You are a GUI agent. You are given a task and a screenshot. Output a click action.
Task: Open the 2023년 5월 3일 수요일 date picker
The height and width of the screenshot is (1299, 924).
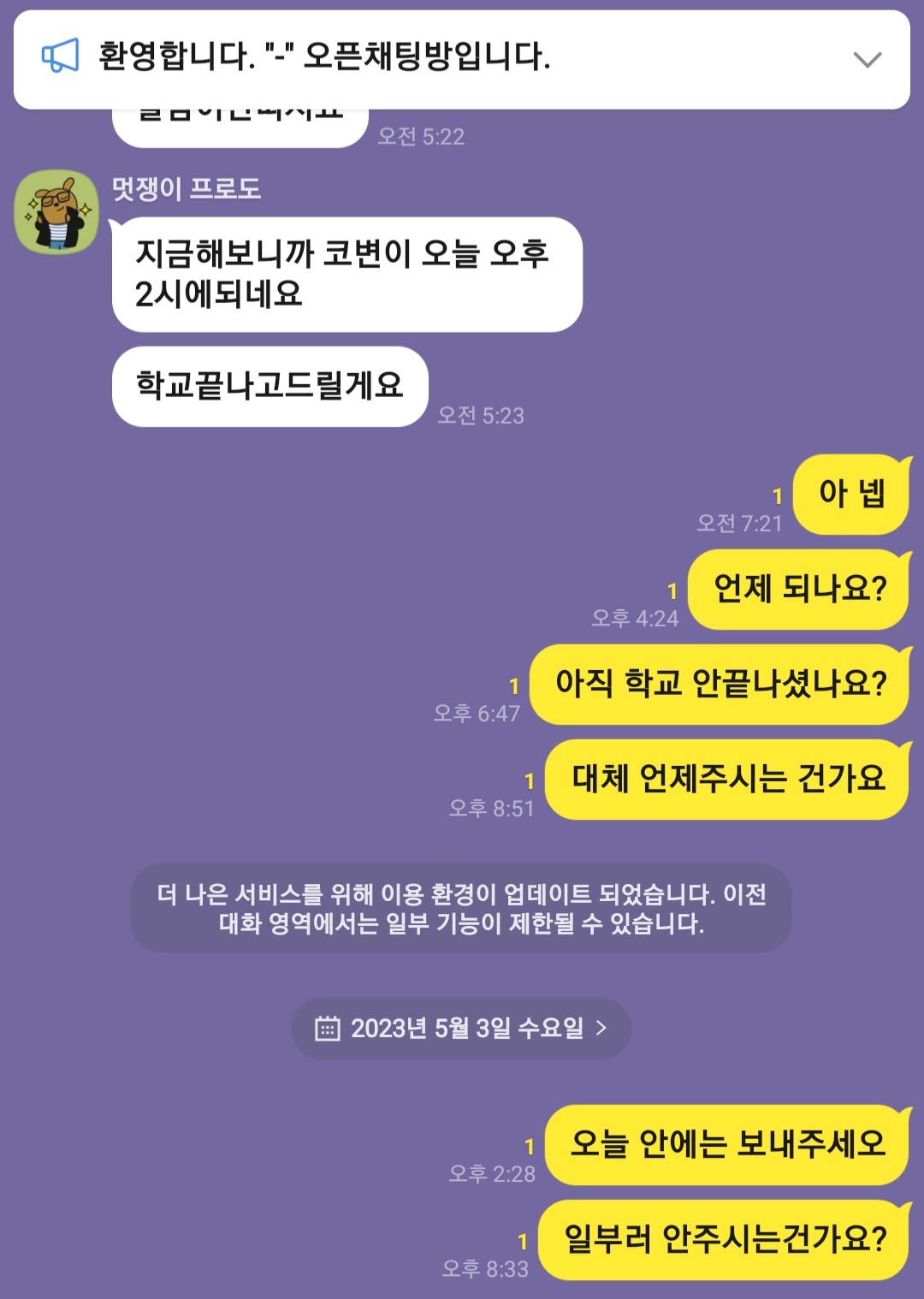[x=461, y=1029]
